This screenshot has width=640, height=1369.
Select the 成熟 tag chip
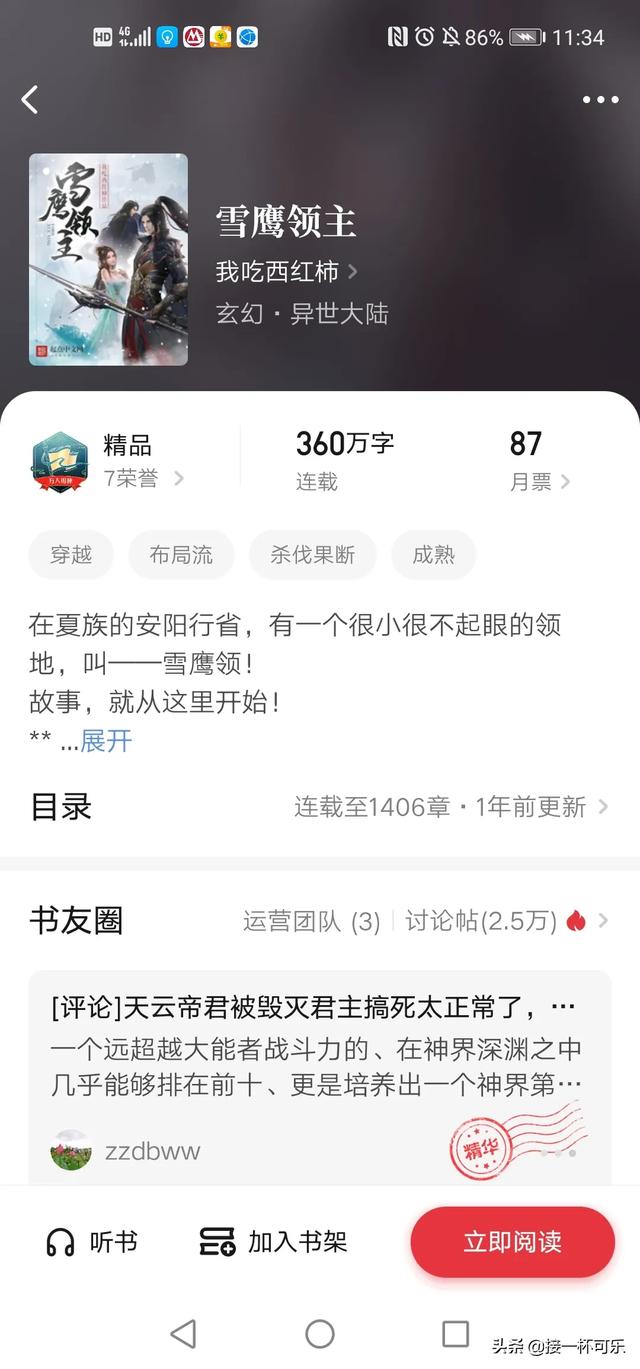(x=433, y=555)
